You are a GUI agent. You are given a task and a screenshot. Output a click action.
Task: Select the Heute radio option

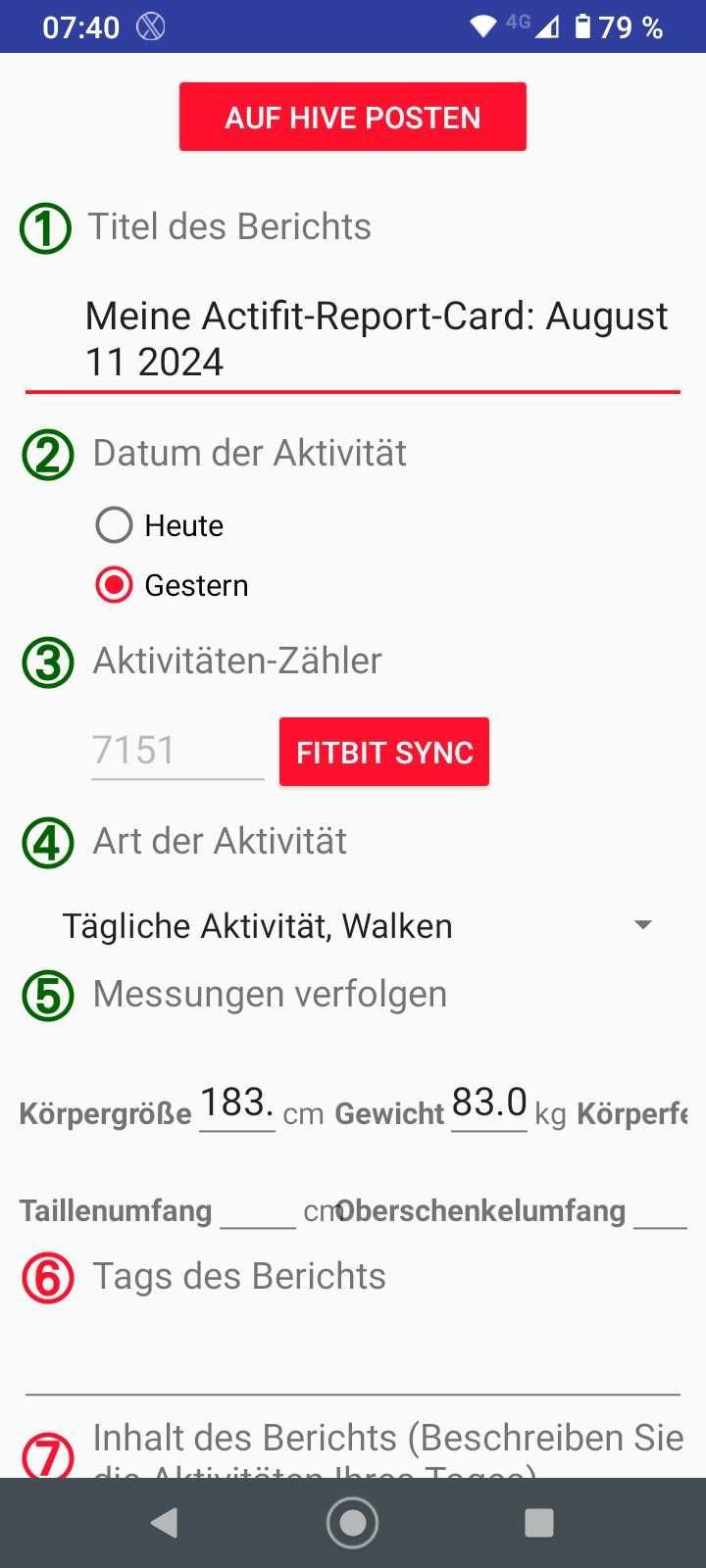[160, 525]
